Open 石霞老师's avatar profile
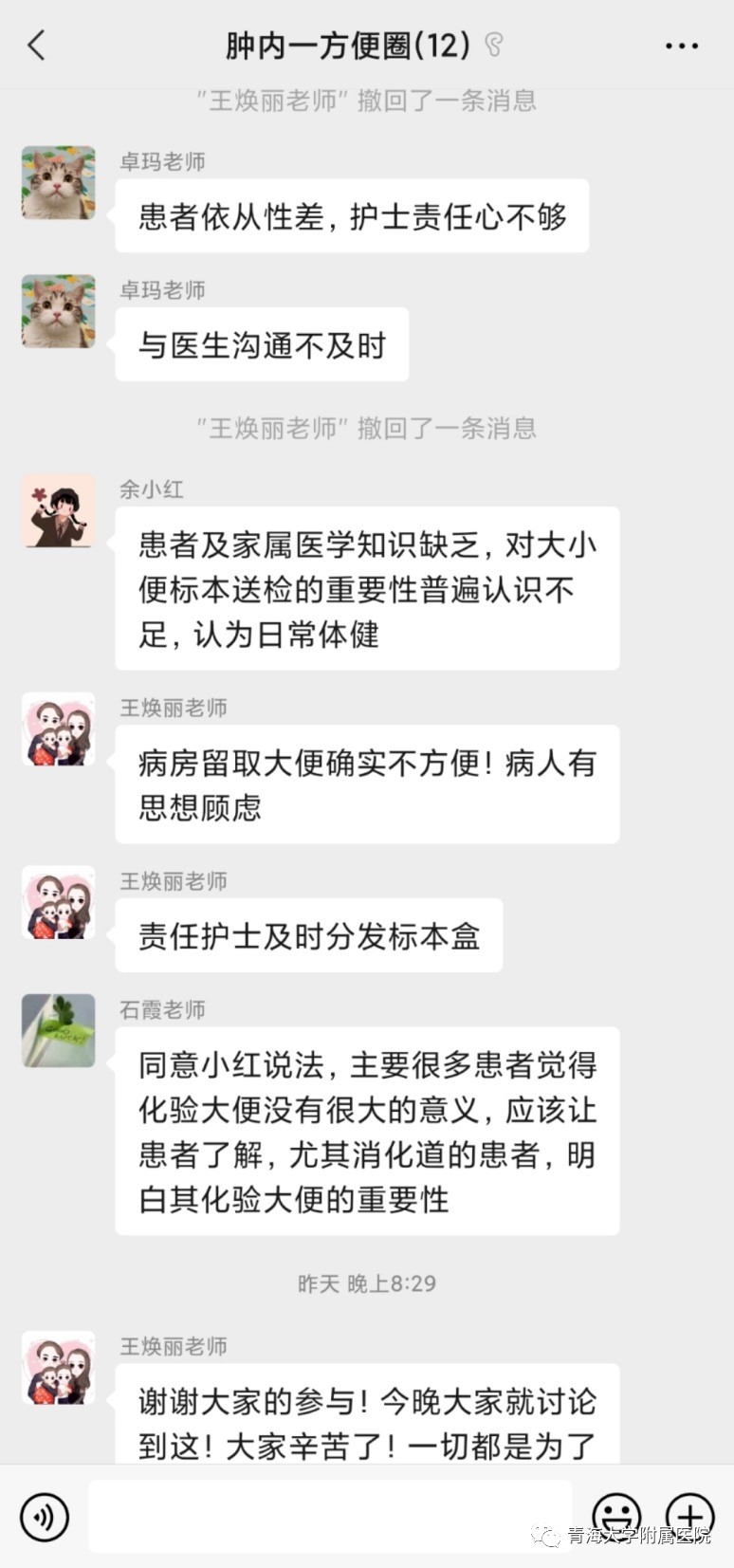Image resolution: width=734 pixels, height=1568 pixels. coord(59,1030)
